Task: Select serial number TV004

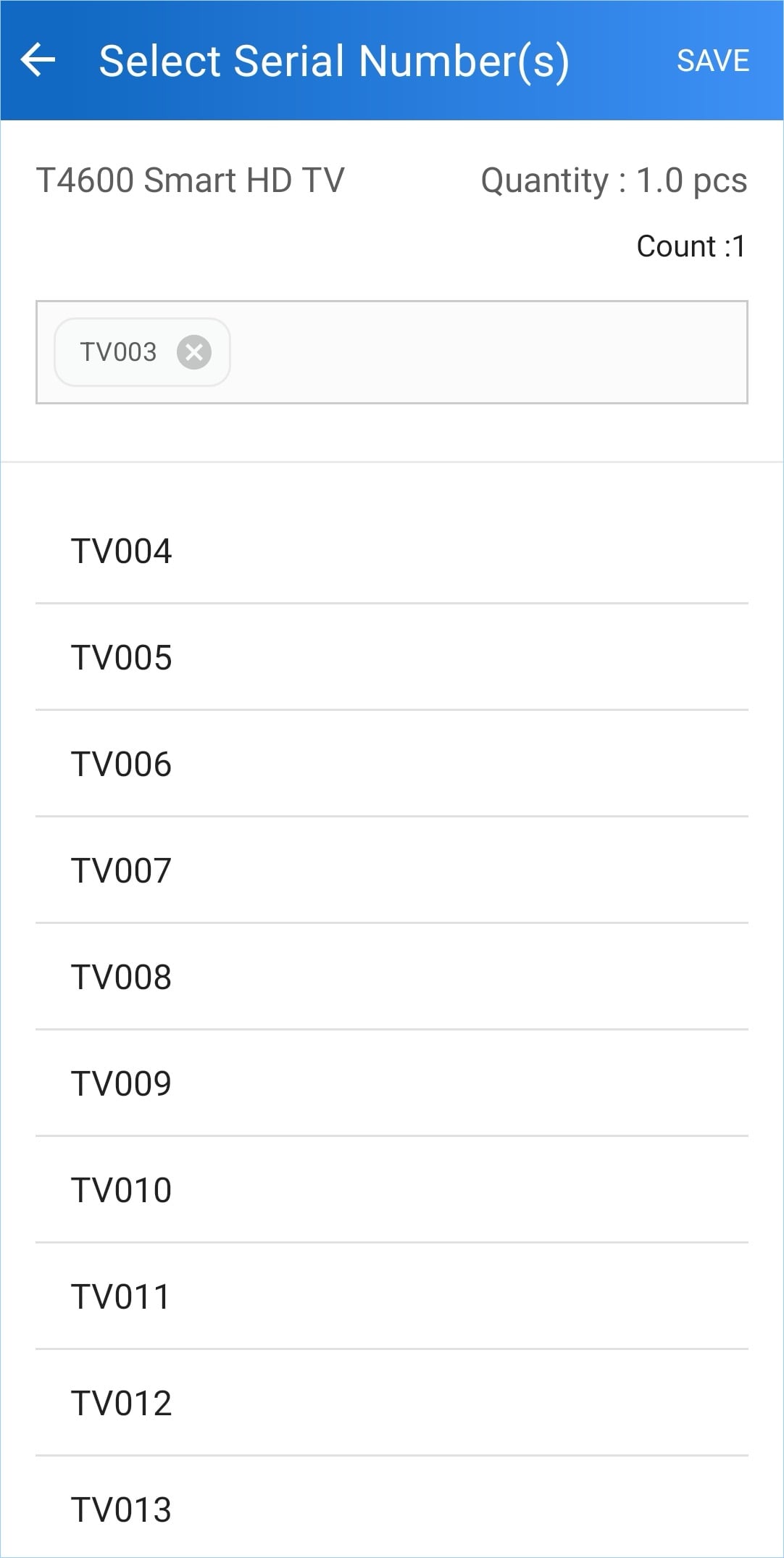Action: pos(391,551)
